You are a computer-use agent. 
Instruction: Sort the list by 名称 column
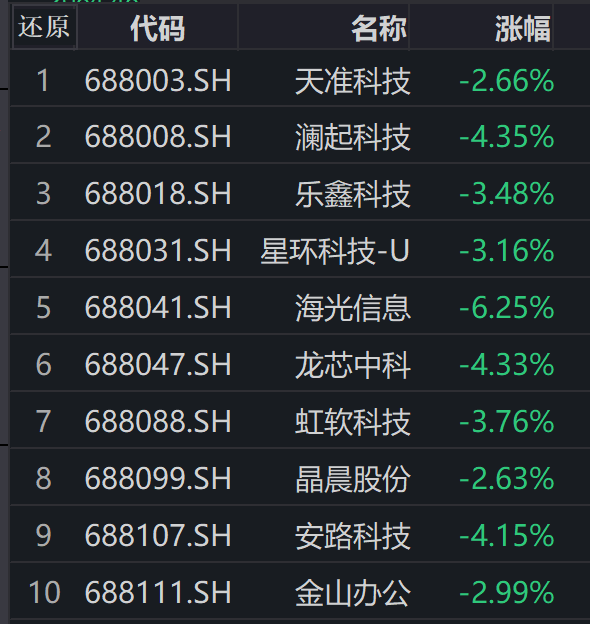(x=323, y=27)
